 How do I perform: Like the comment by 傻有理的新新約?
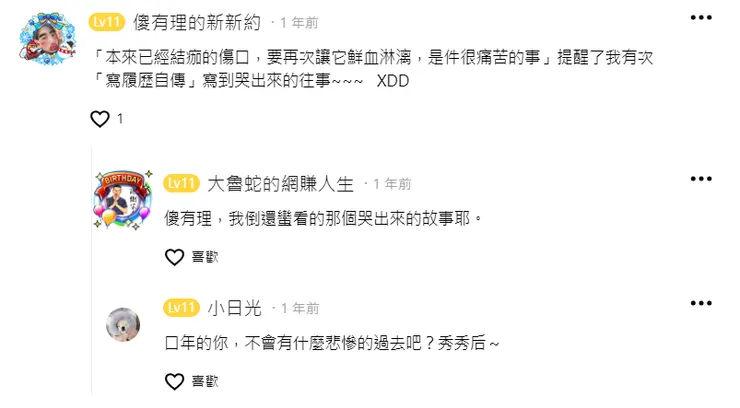100,119
